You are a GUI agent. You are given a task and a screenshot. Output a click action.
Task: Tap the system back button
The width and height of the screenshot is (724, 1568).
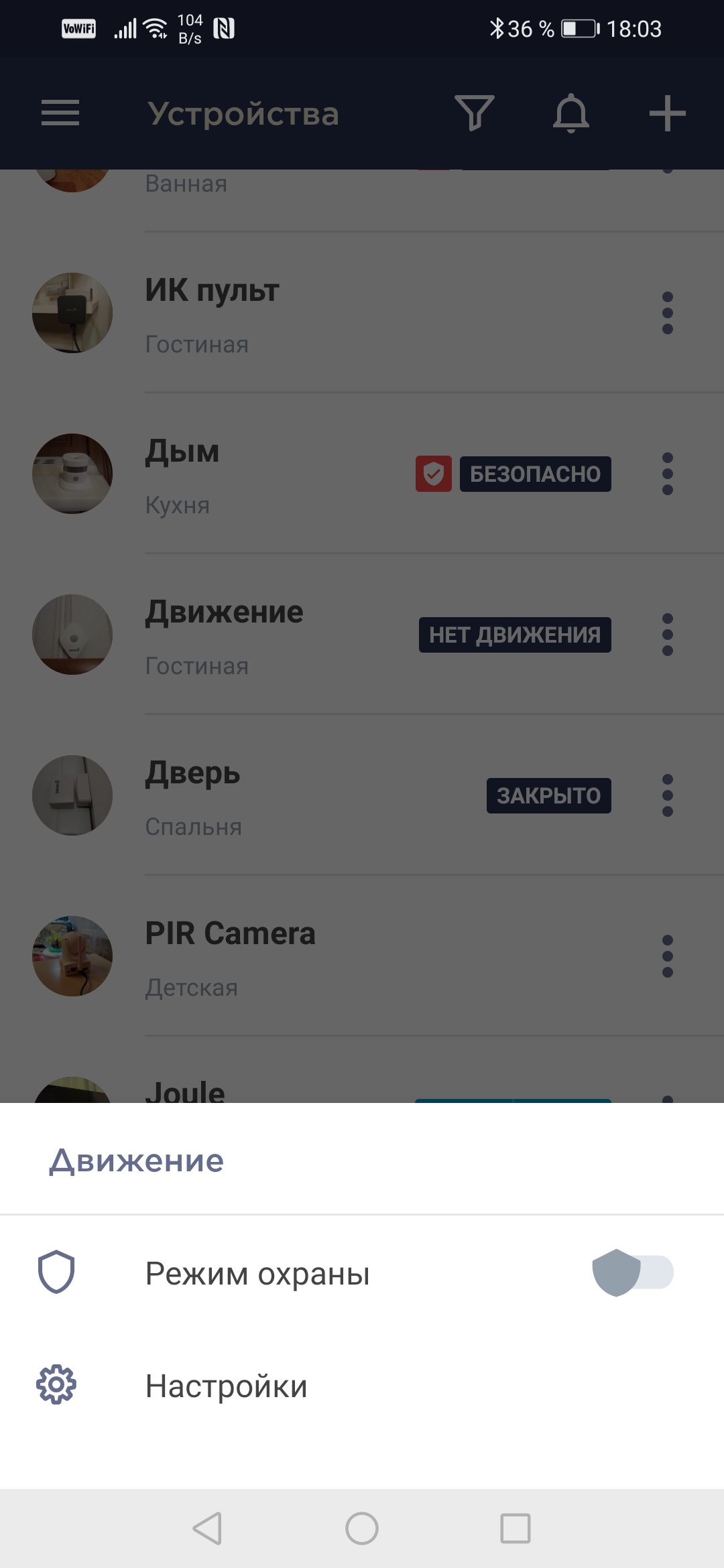coord(208,1528)
